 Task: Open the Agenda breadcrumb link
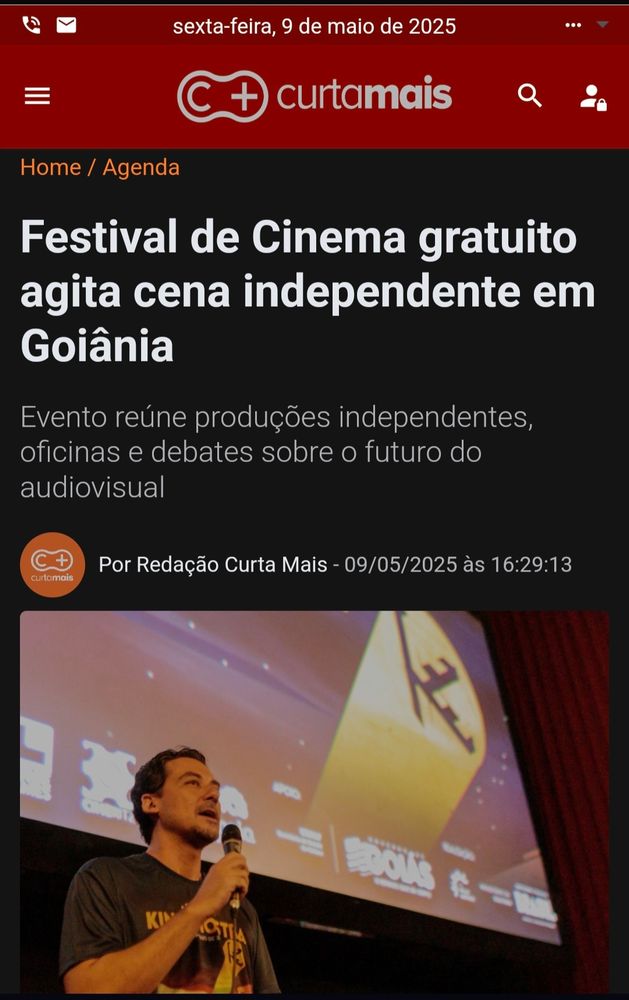[x=141, y=167]
